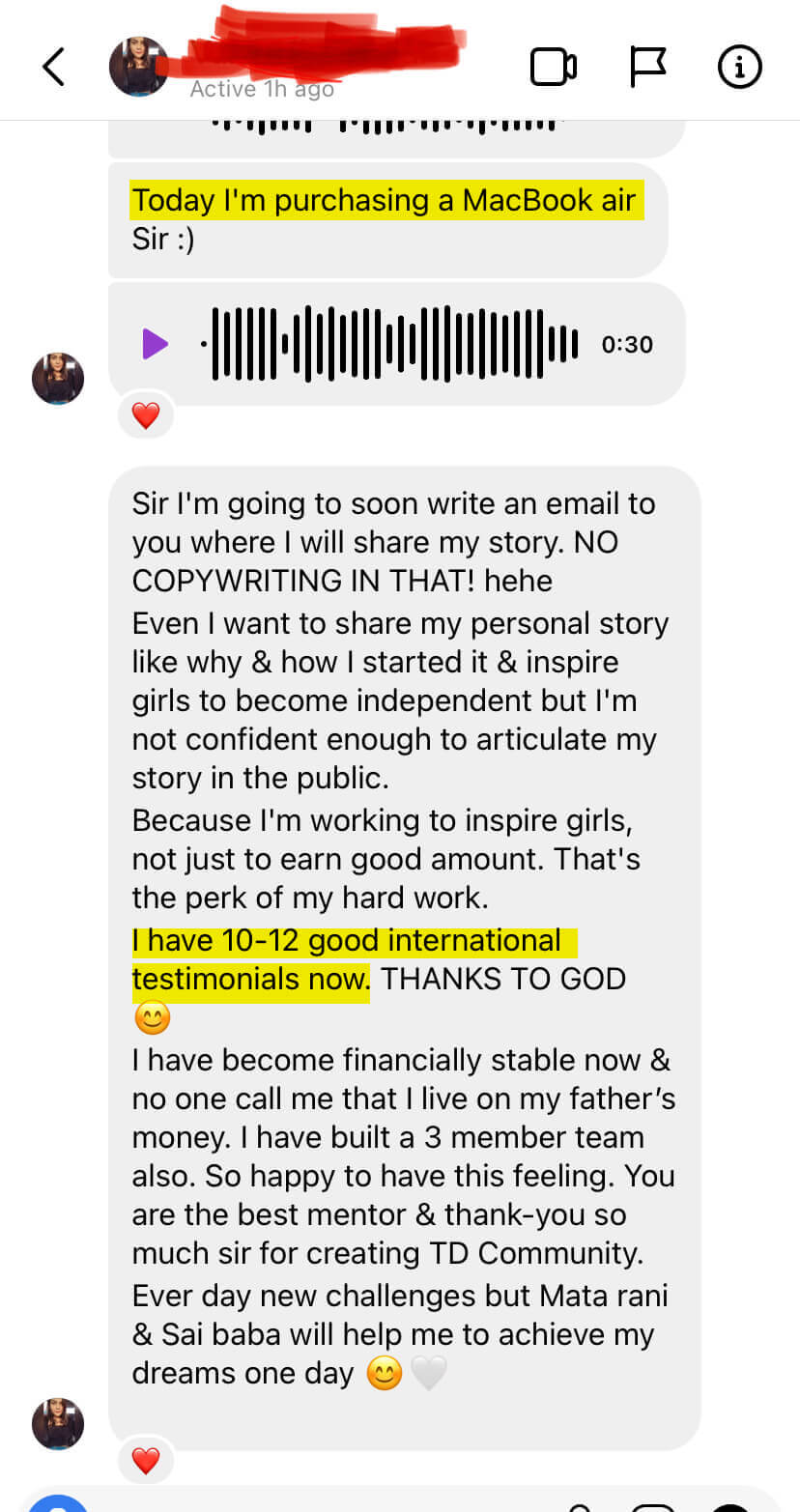Image resolution: width=800 pixels, height=1512 pixels.
Task: Tap the heart reaction under the voice message
Action: click(x=145, y=414)
